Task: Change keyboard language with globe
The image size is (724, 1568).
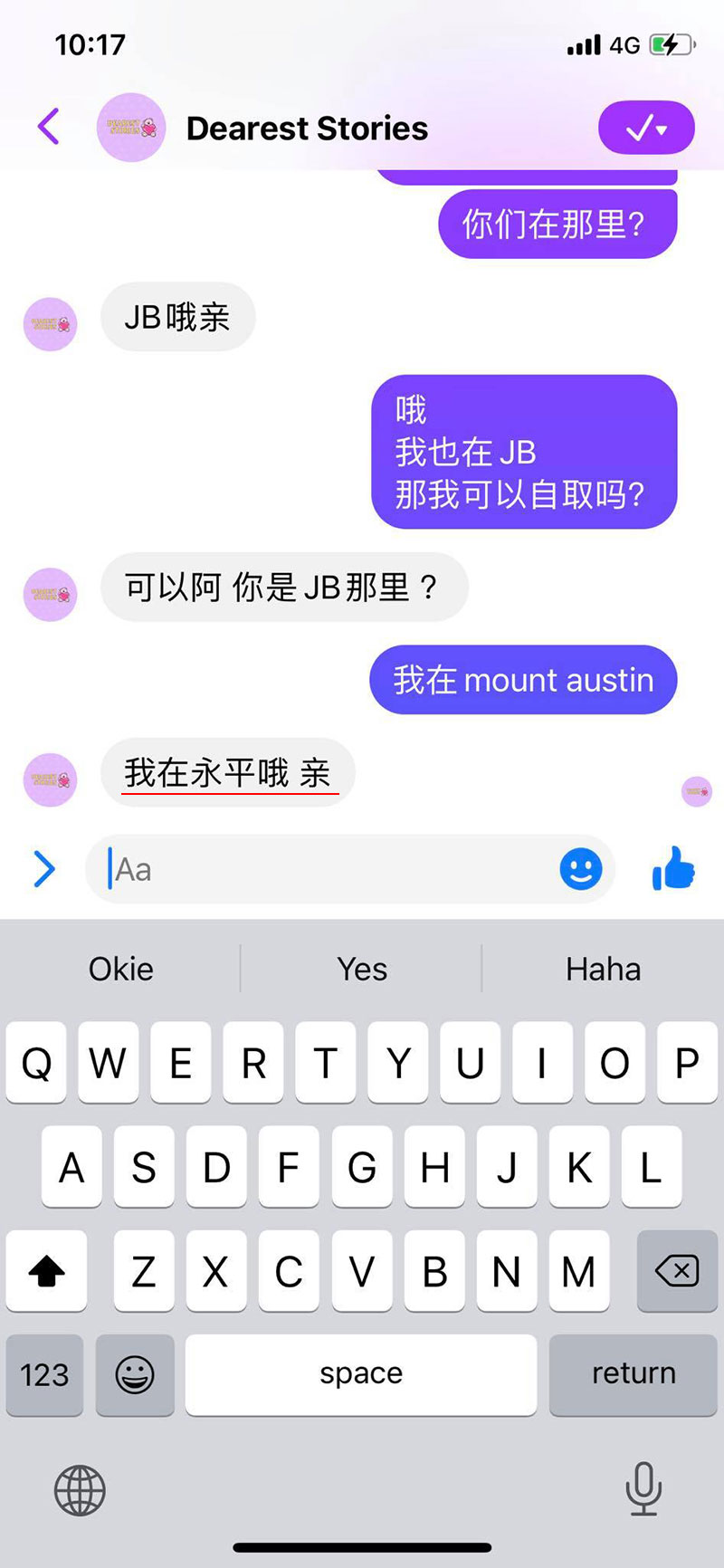Action: (x=80, y=1490)
